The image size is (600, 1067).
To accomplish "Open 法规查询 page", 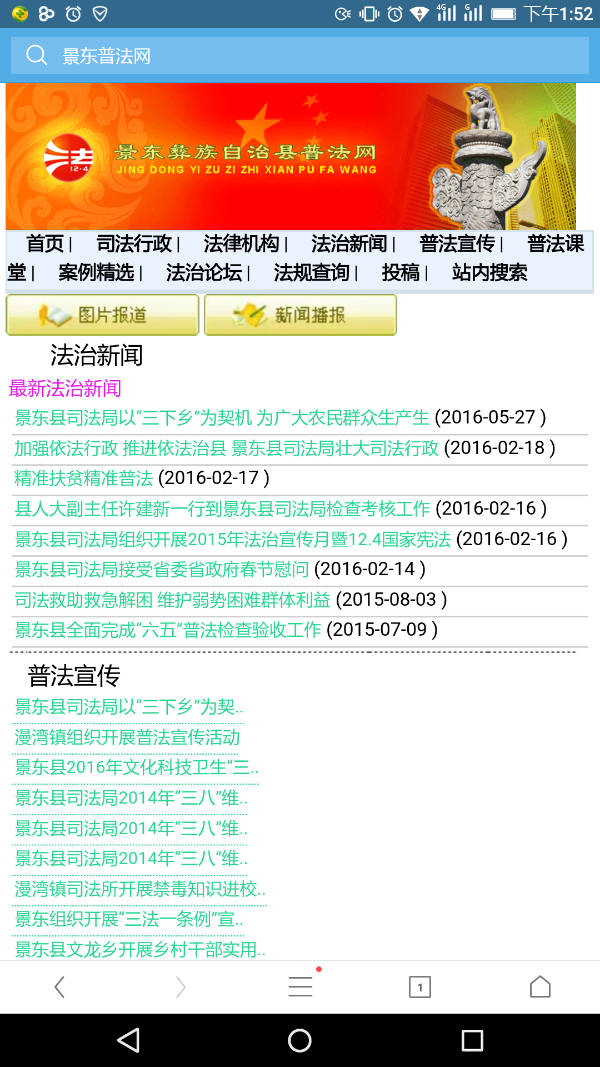I will pyautogui.click(x=312, y=273).
